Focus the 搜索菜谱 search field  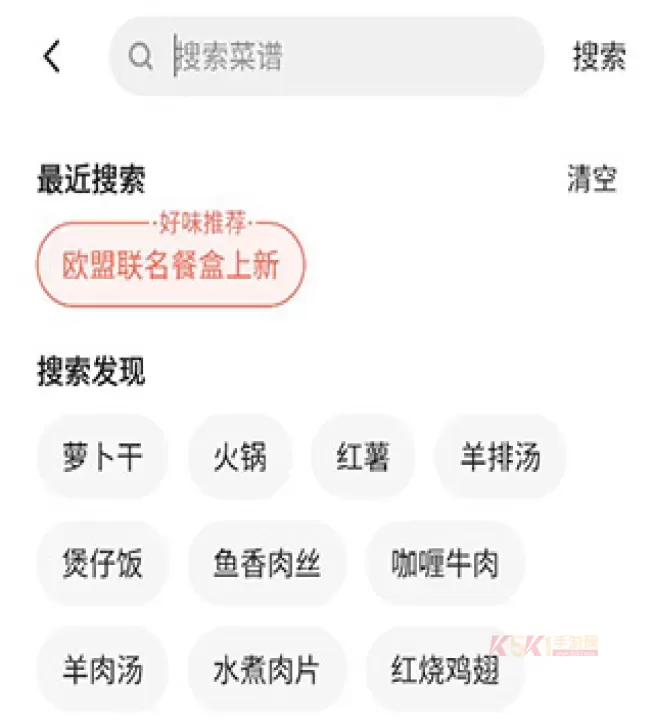pyautogui.click(x=340, y=57)
